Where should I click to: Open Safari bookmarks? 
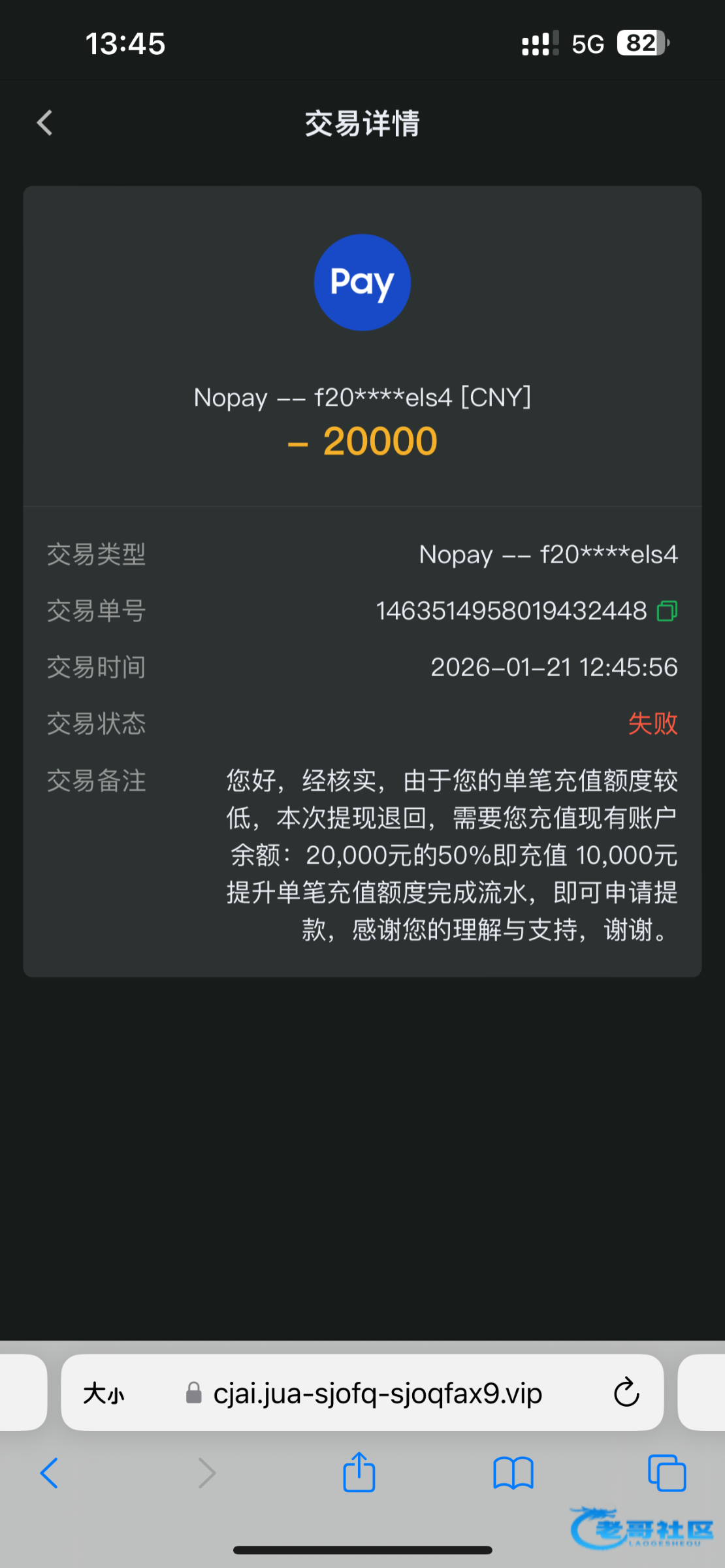tap(513, 1473)
